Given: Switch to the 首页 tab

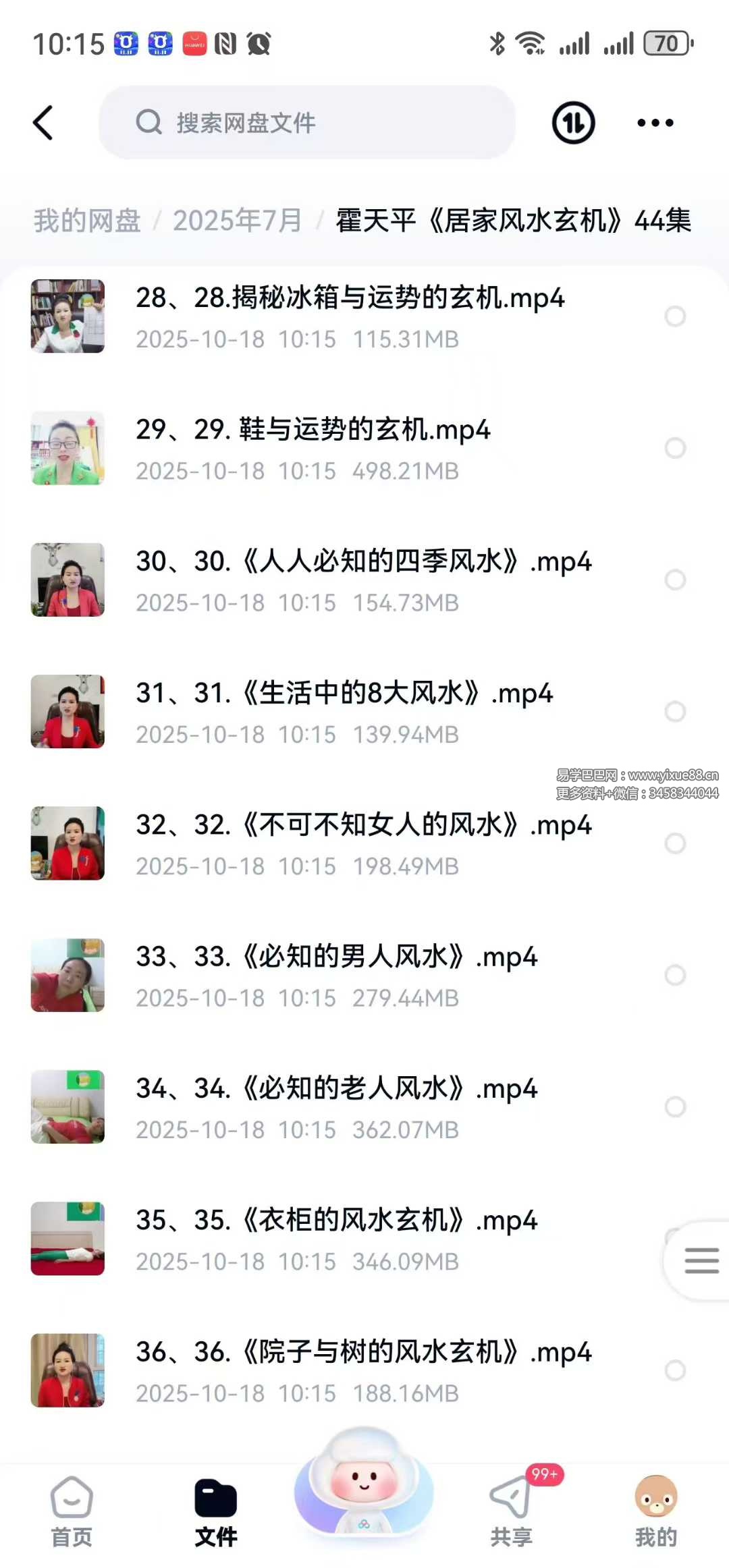Looking at the screenshot, I should (72, 1510).
